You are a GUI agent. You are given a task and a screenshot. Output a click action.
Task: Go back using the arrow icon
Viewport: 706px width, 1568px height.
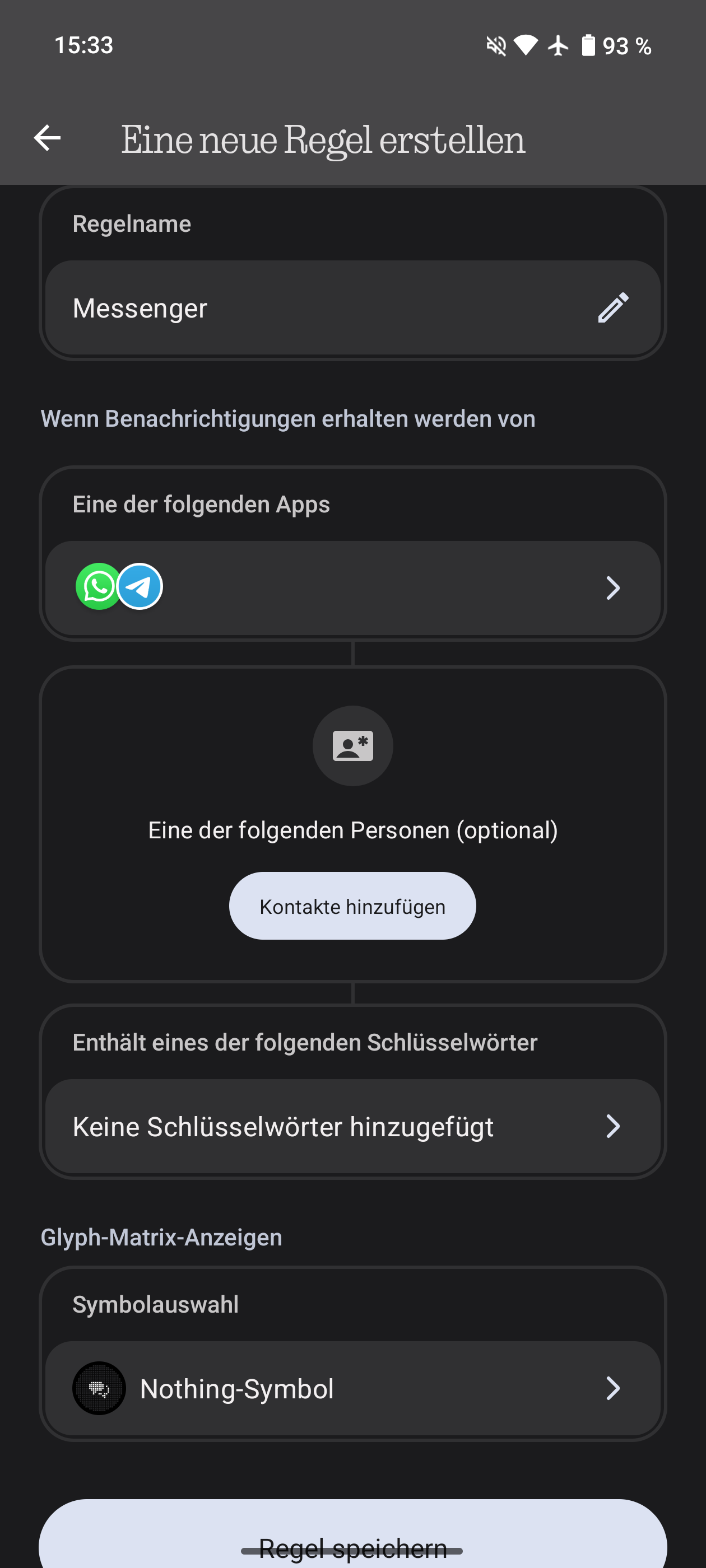(x=48, y=138)
